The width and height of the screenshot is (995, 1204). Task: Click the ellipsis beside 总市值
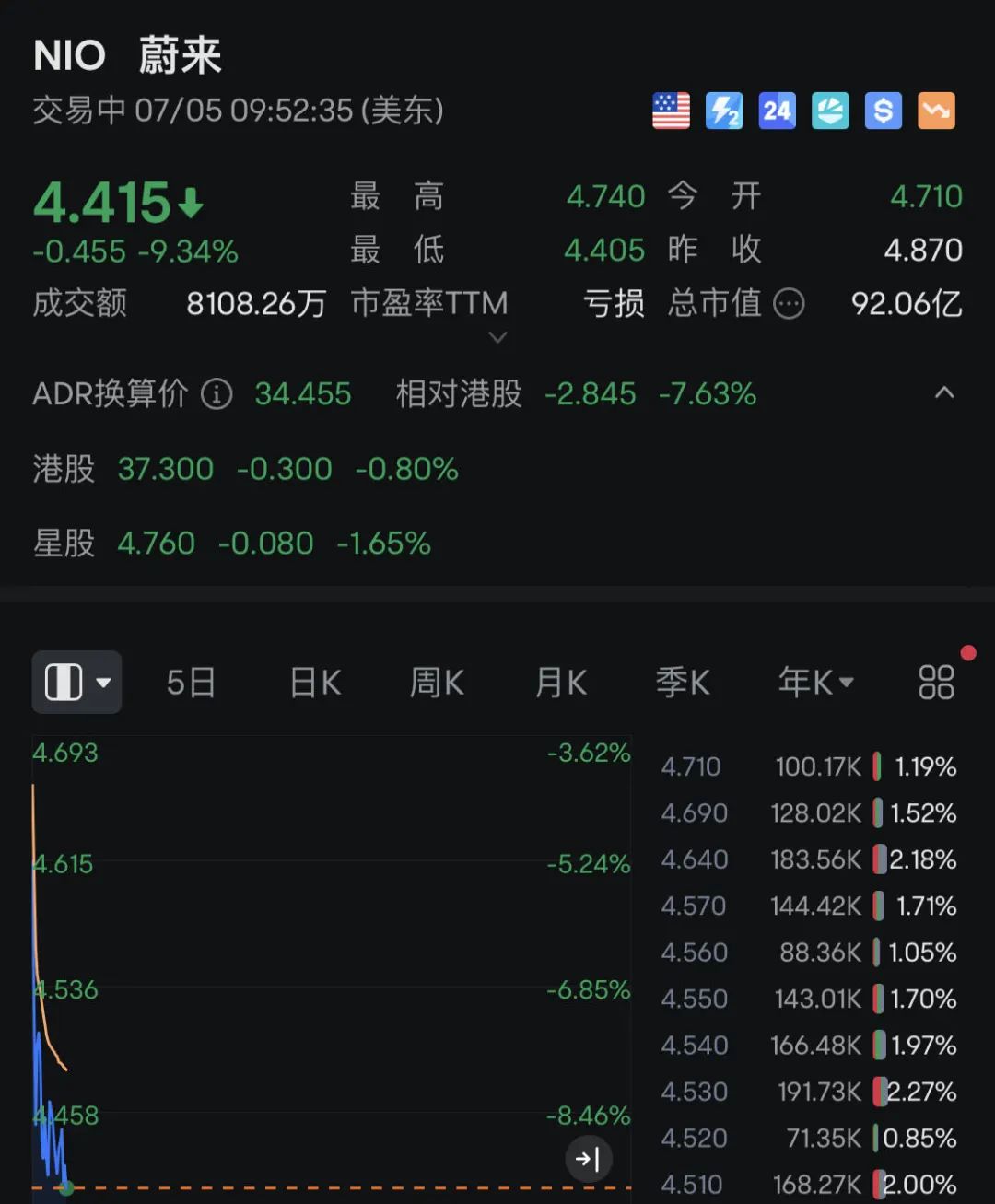click(790, 304)
